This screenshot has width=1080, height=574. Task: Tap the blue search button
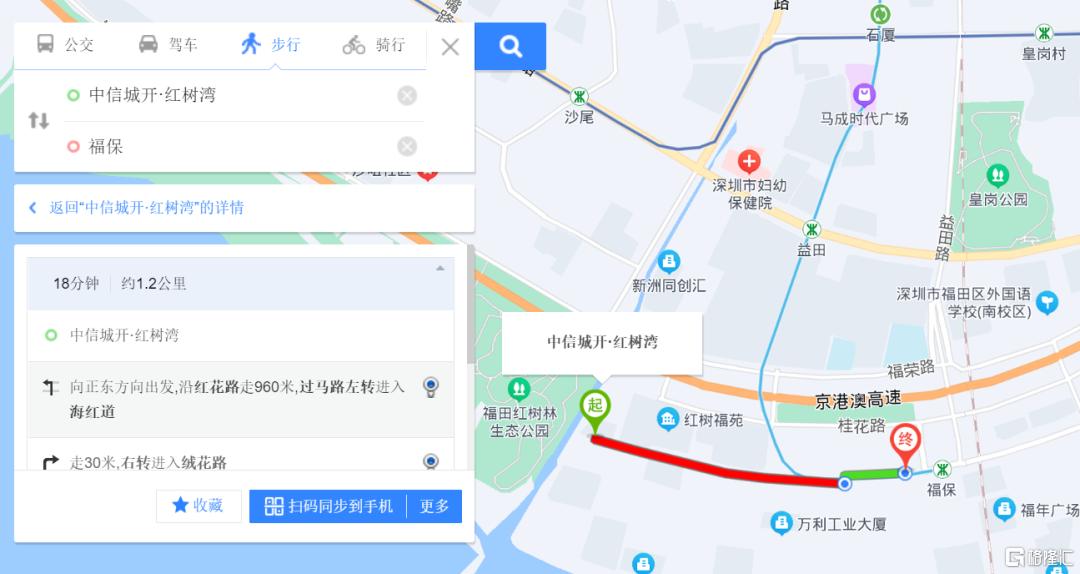[x=510, y=46]
